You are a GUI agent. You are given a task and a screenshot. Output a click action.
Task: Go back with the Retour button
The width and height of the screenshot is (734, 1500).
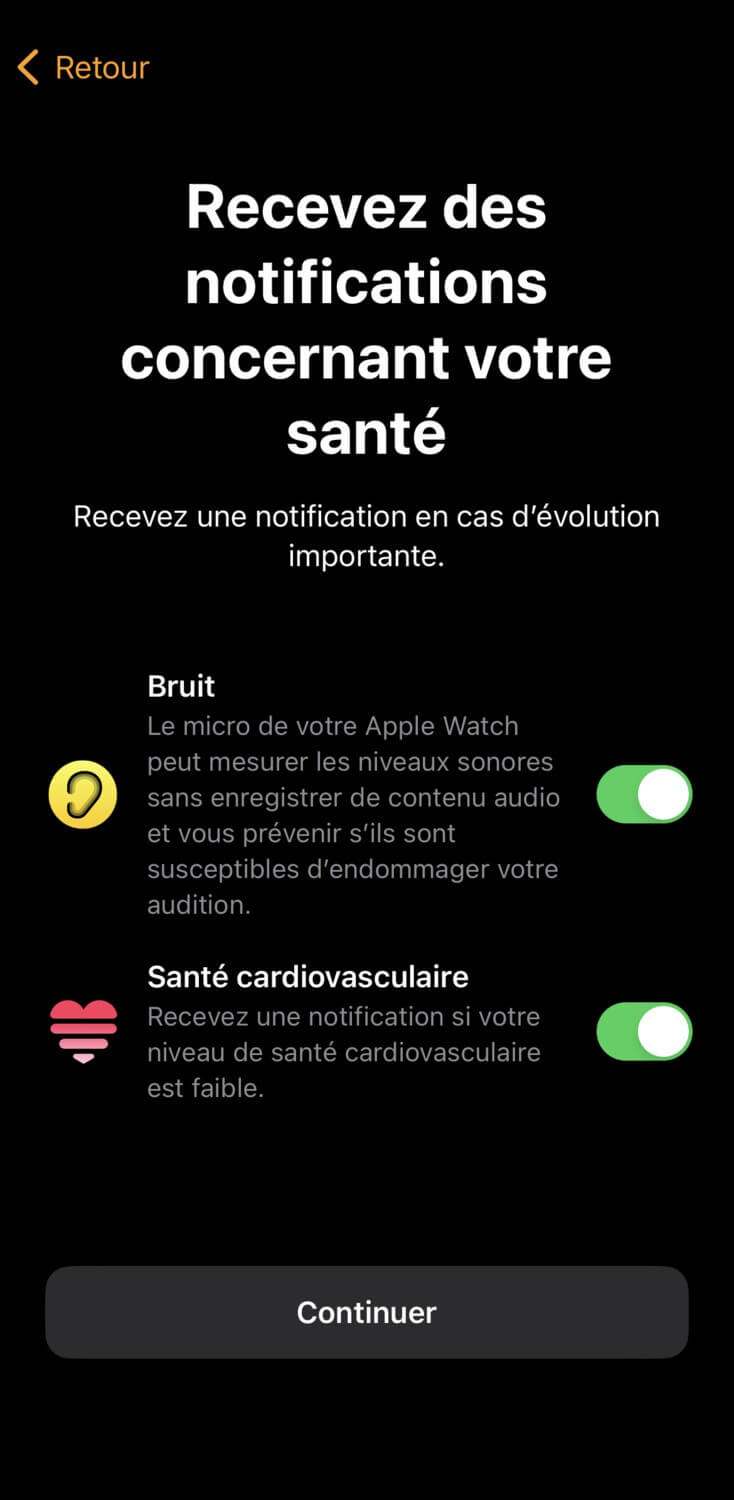[83, 68]
